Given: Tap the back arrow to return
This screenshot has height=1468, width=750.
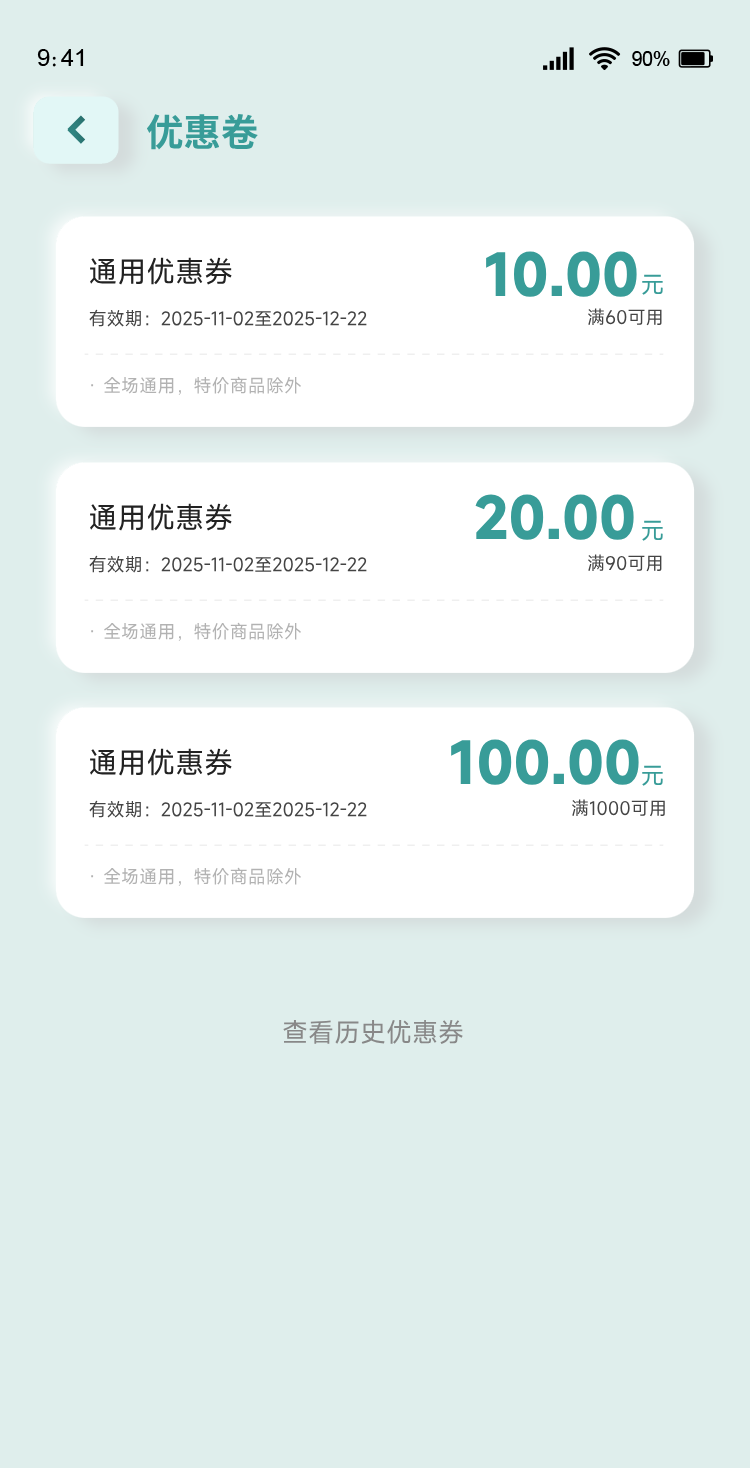Looking at the screenshot, I should pos(75,130).
